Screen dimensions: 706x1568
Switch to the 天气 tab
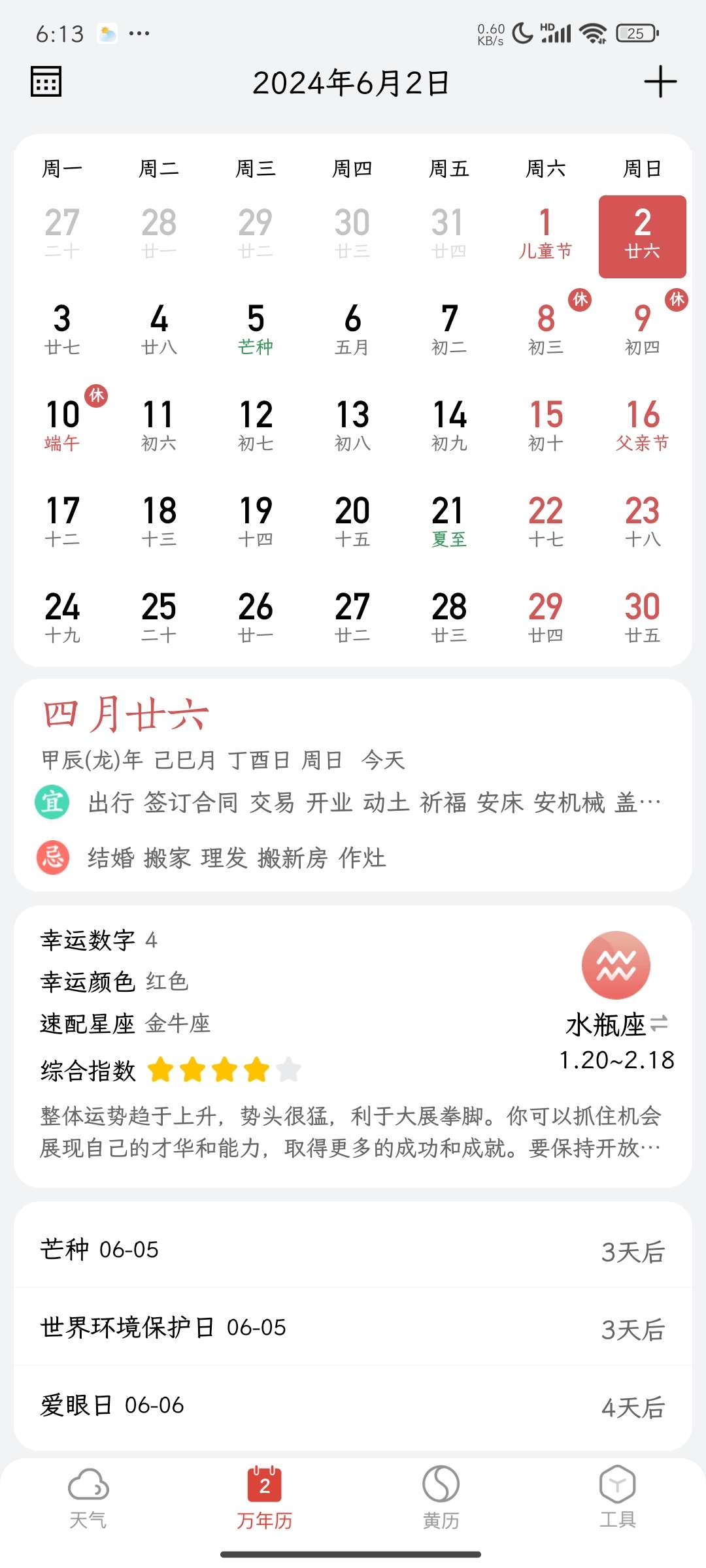pyautogui.click(x=88, y=1498)
